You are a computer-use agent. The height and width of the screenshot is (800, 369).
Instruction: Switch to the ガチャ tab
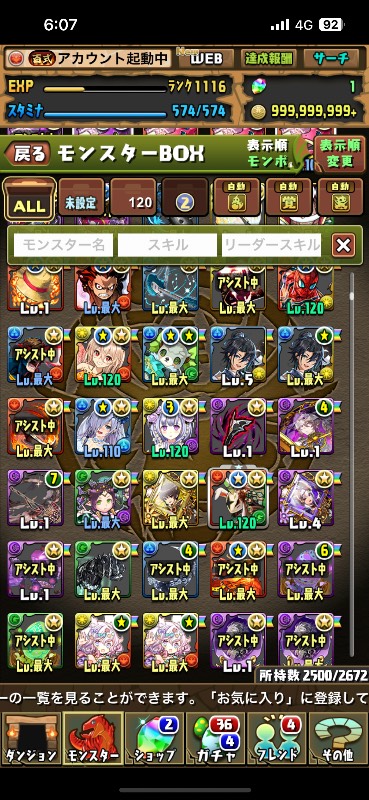tap(215, 738)
